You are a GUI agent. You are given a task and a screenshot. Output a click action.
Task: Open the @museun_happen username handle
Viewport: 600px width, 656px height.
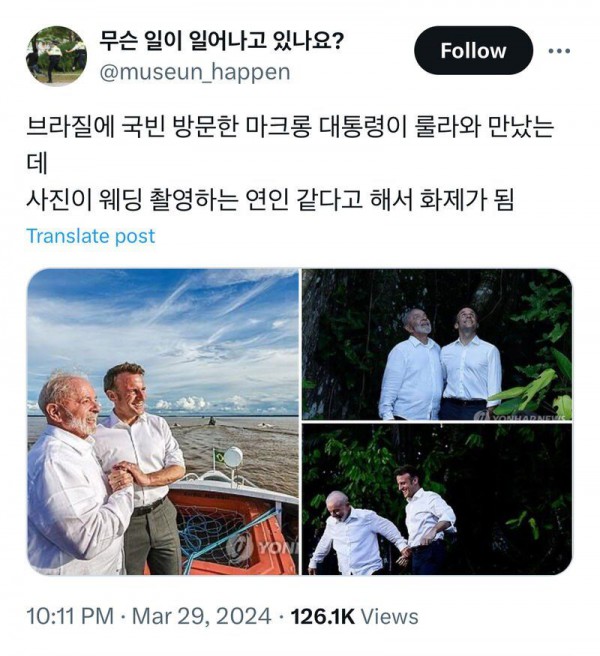pyautogui.click(x=195, y=72)
